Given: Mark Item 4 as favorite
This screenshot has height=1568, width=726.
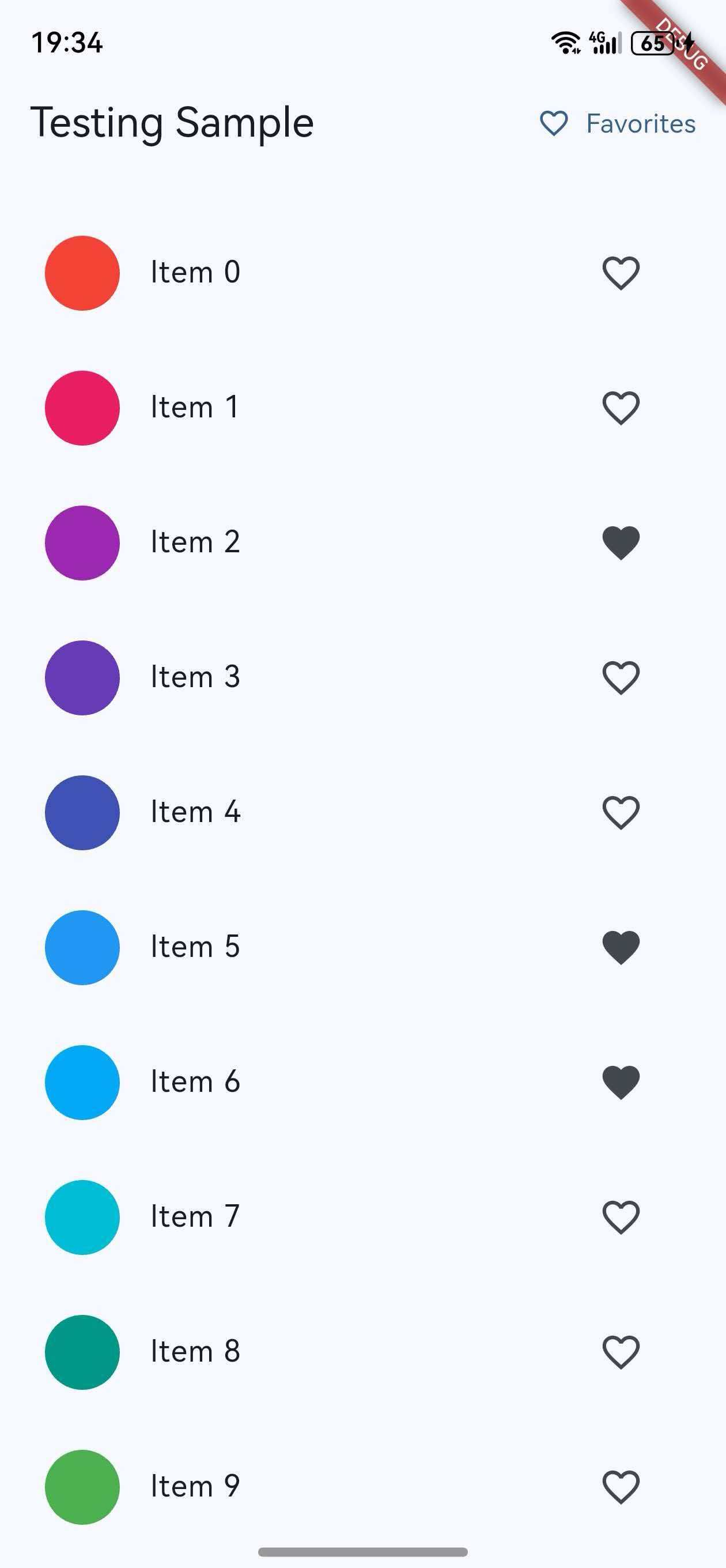Looking at the screenshot, I should click(621, 813).
